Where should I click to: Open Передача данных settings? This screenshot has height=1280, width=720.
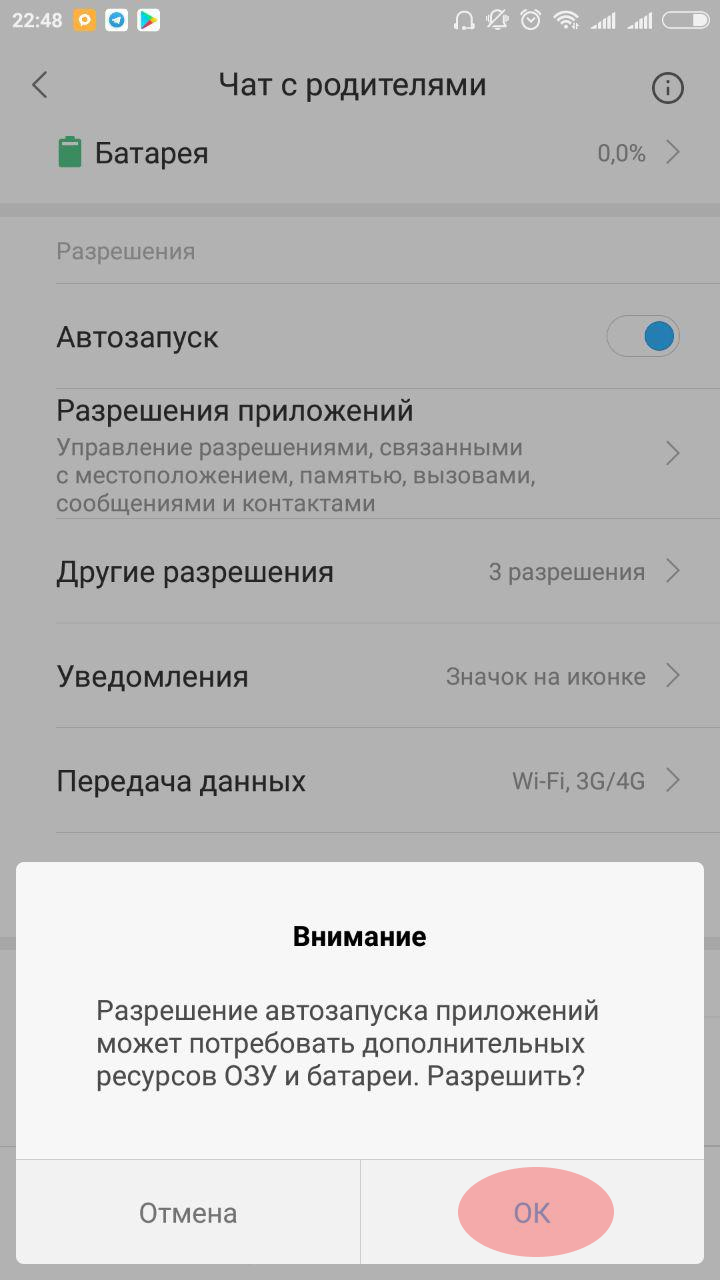tap(360, 780)
